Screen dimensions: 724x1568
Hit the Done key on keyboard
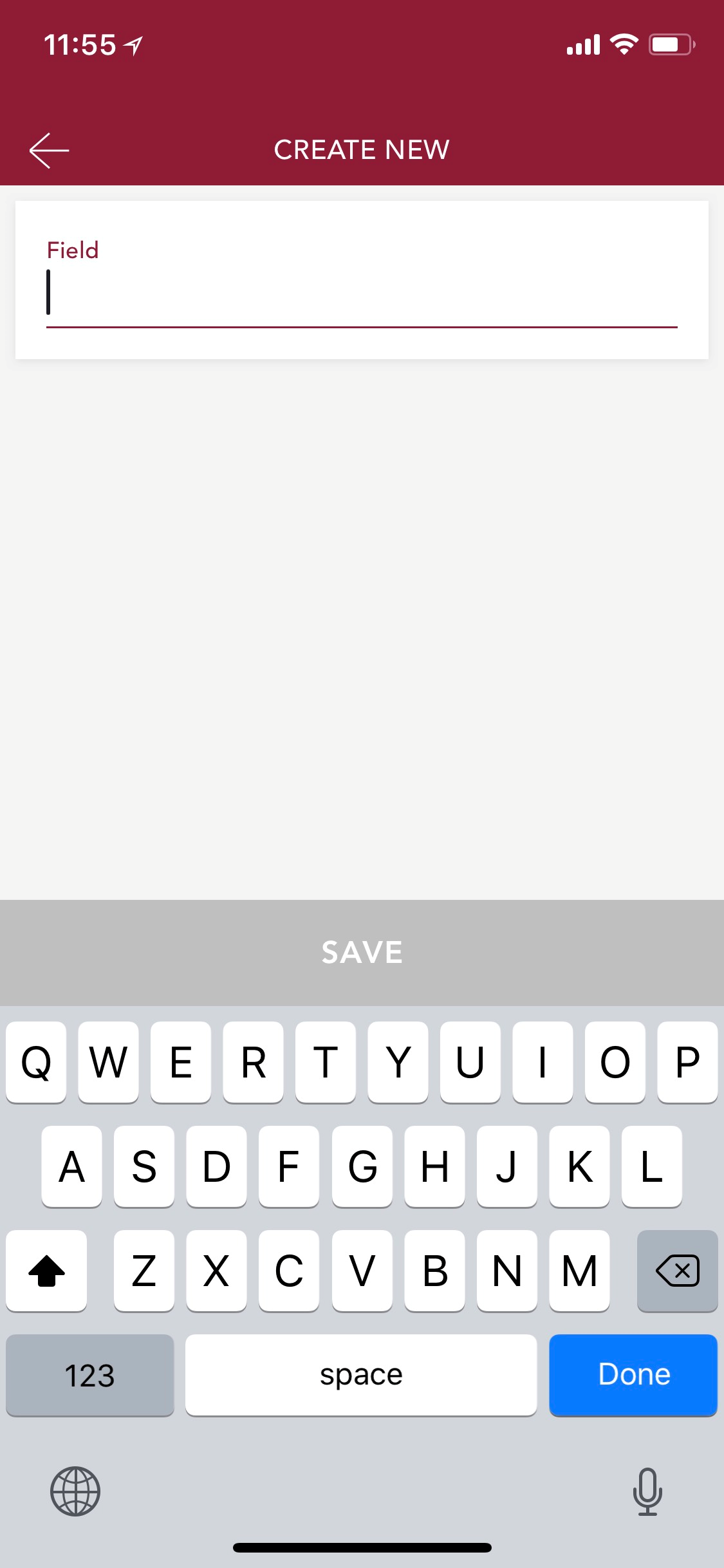click(633, 1375)
